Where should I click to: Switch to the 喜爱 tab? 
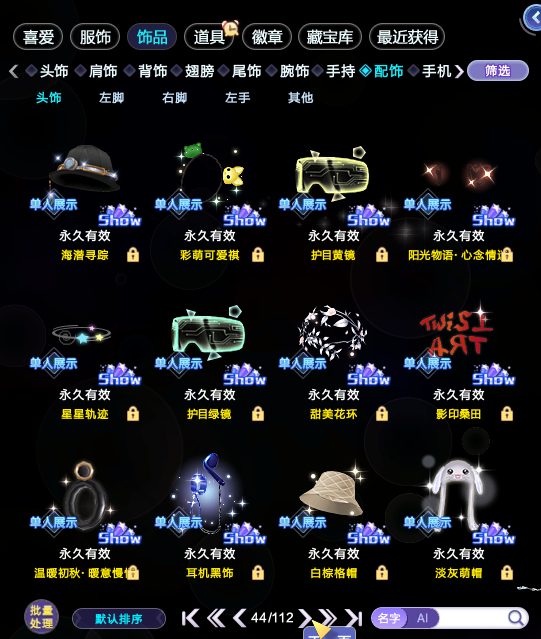[x=38, y=37]
